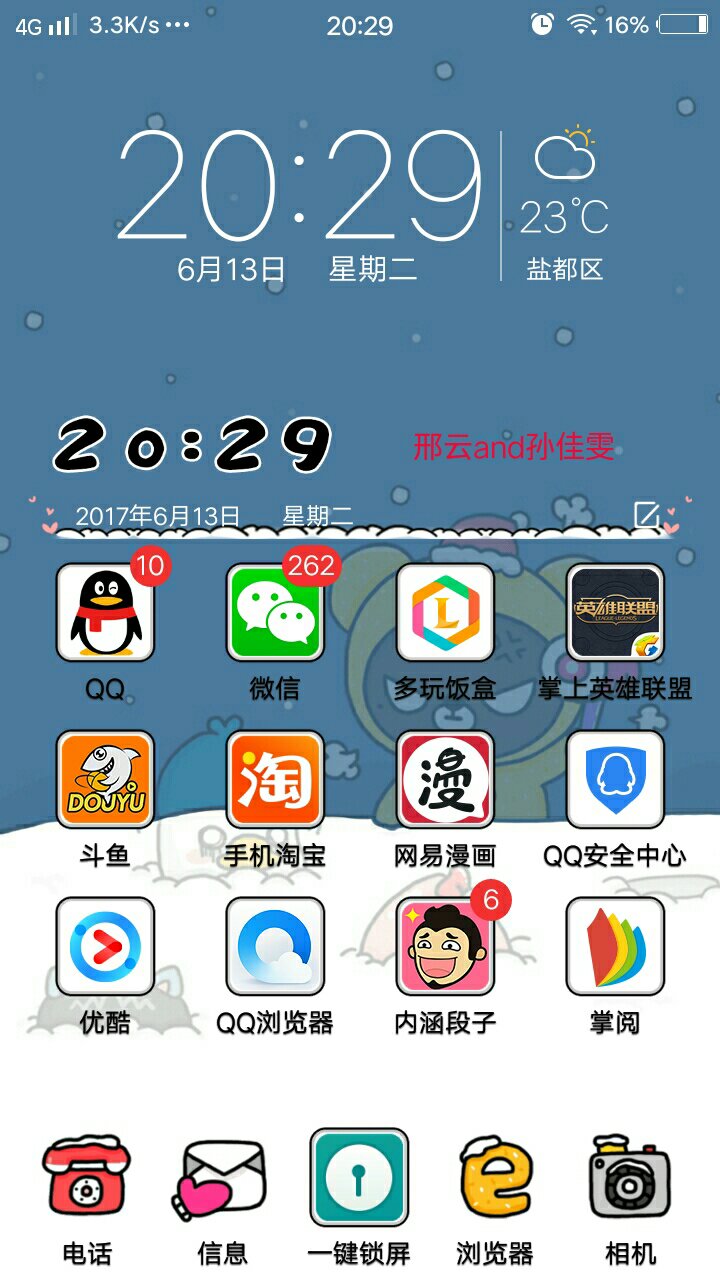
Task: Open the Browser (浏览器) from the dock
Action: pyautogui.click(x=496, y=1180)
